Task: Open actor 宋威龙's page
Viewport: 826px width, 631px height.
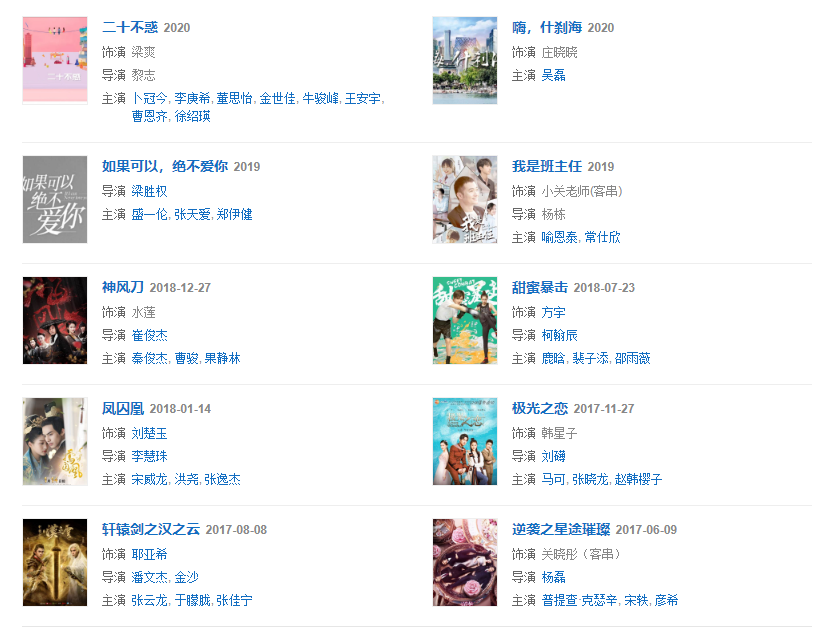Action: click(x=149, y=479)
